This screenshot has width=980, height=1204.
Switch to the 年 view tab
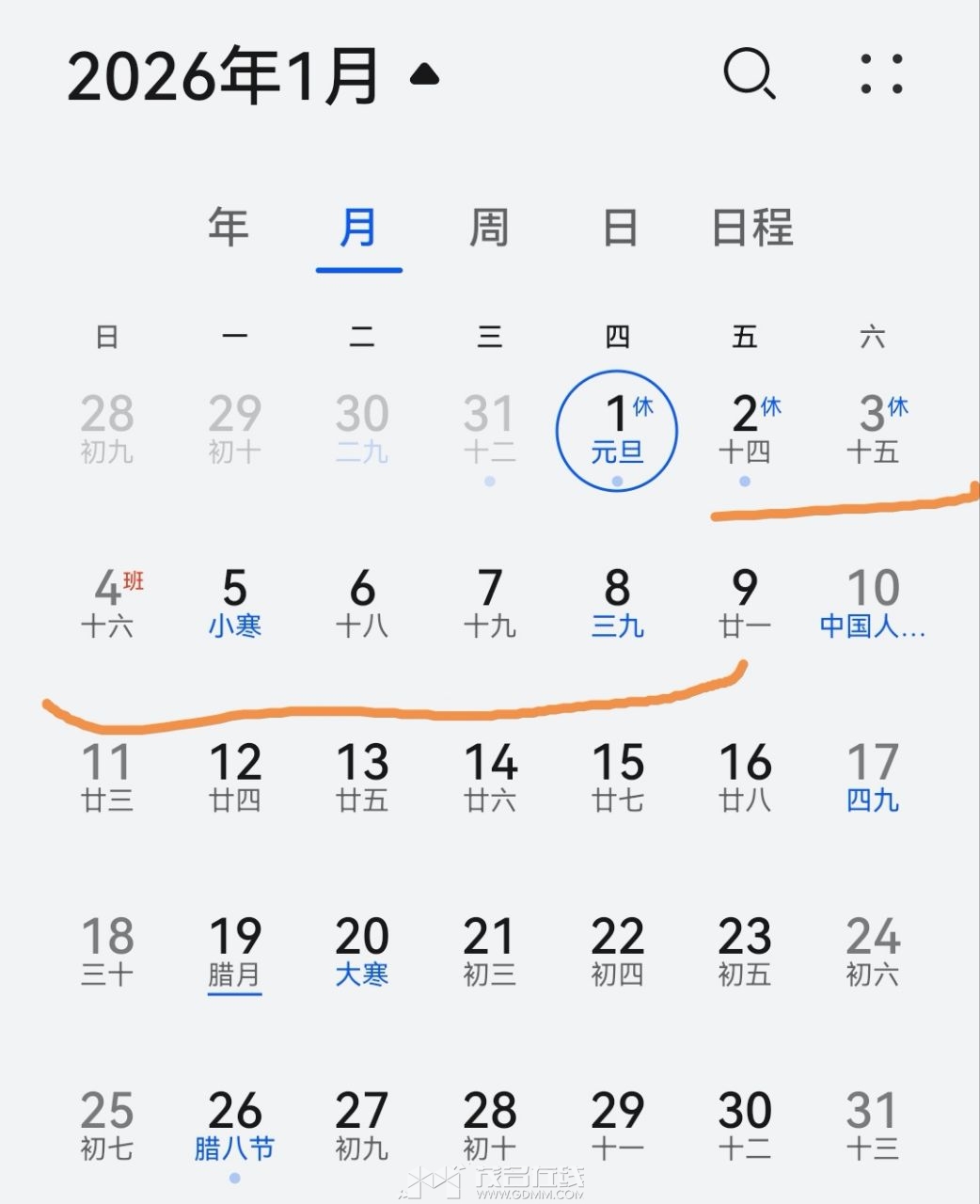[x=229, y=228]
